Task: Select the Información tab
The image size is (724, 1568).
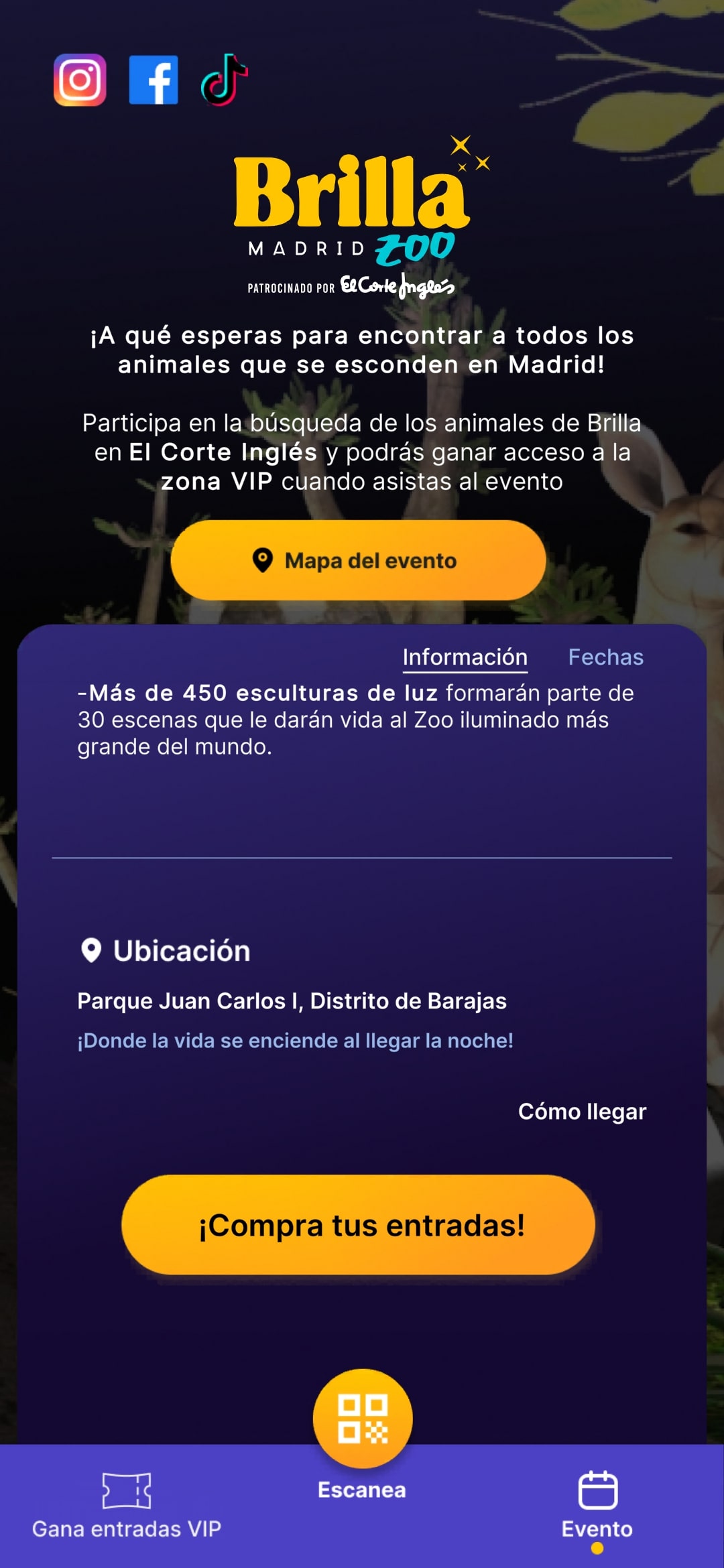Action: tap(465, 657)
